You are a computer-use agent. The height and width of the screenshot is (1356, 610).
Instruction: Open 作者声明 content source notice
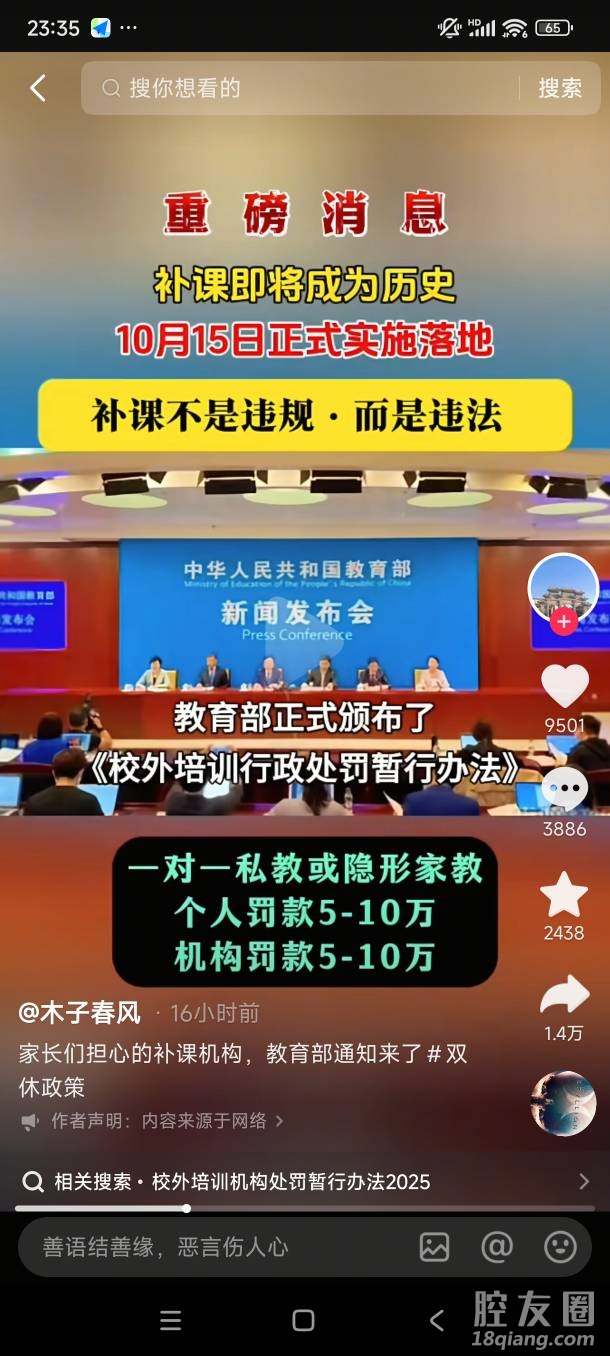[160, 1121]
